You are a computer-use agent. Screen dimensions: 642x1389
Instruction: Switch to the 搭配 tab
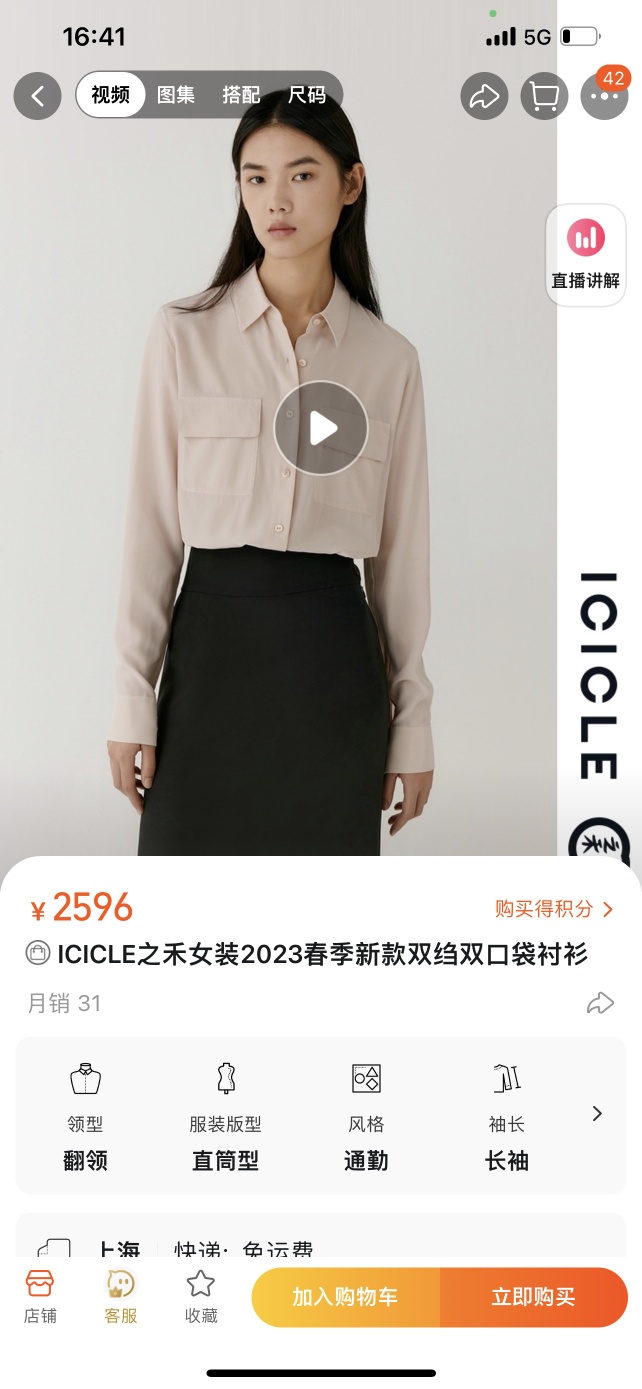point(241,95)
